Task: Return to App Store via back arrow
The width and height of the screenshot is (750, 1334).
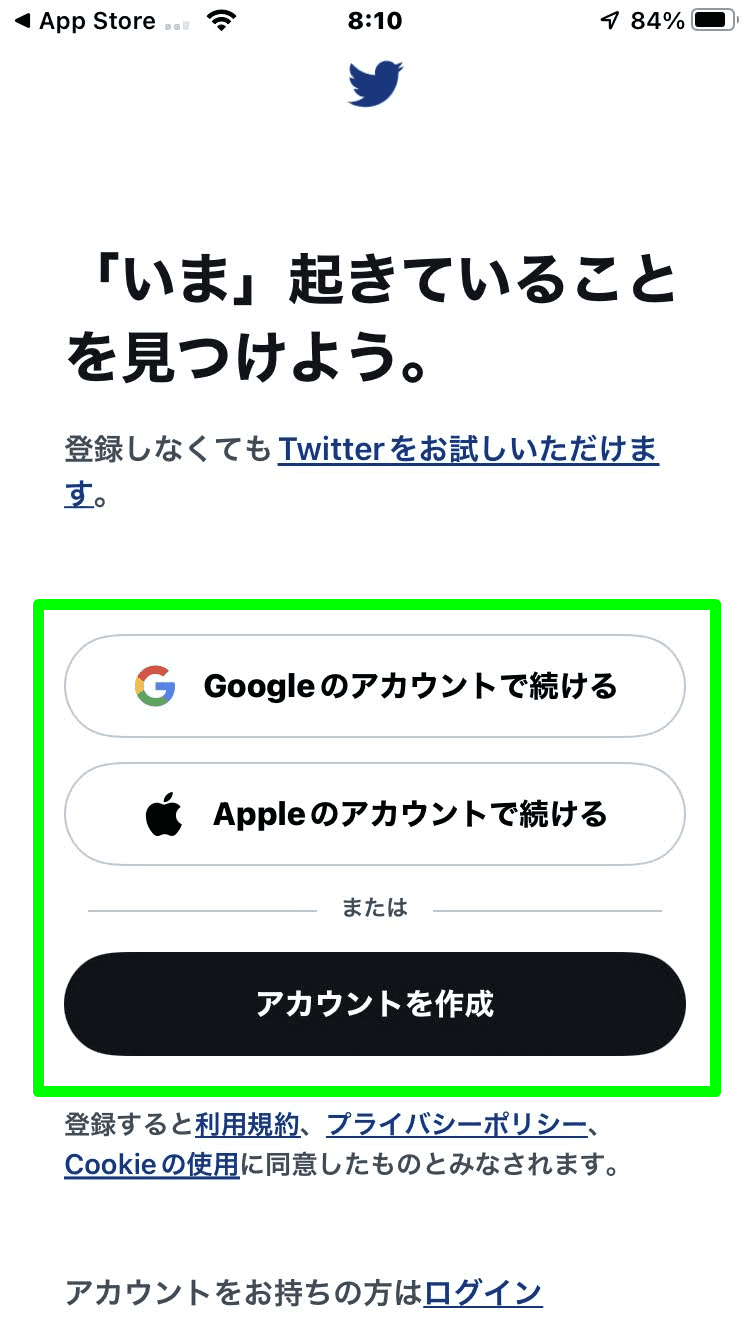Action: coord(85,21)
